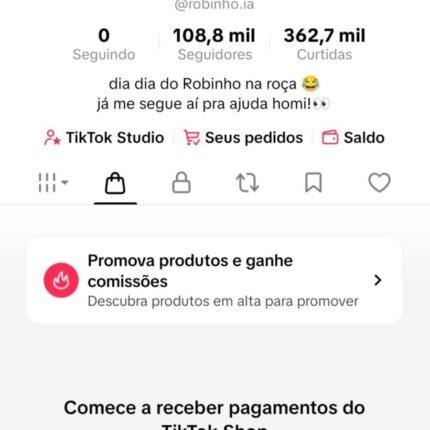Open TikTok Studio
Viewport: 430px width, 430px height.
point(104,138)
